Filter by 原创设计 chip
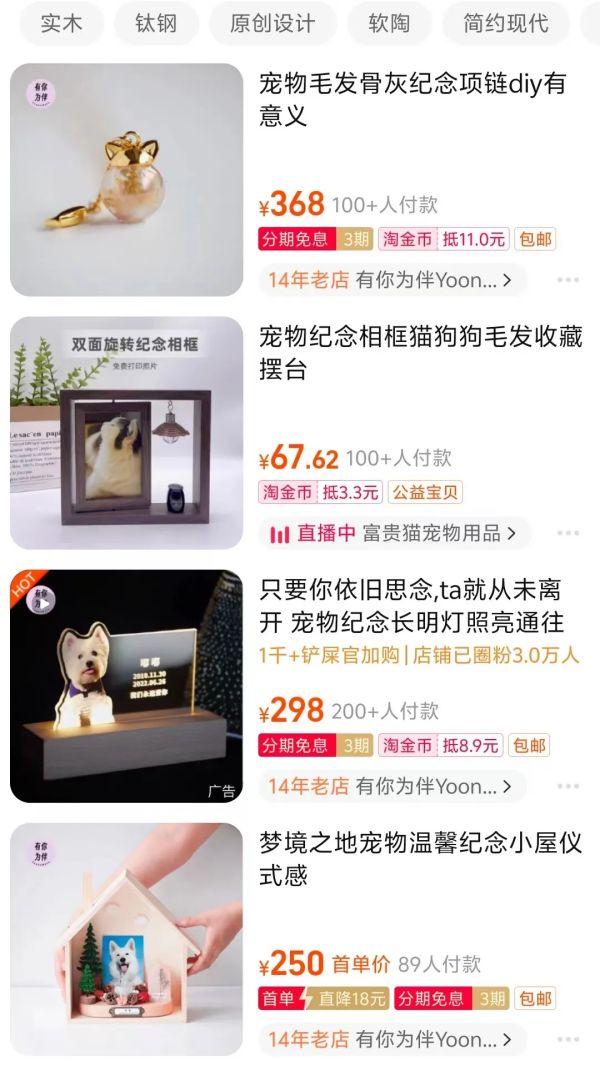The image size is (600, 1066). click(x=272, y=23)
